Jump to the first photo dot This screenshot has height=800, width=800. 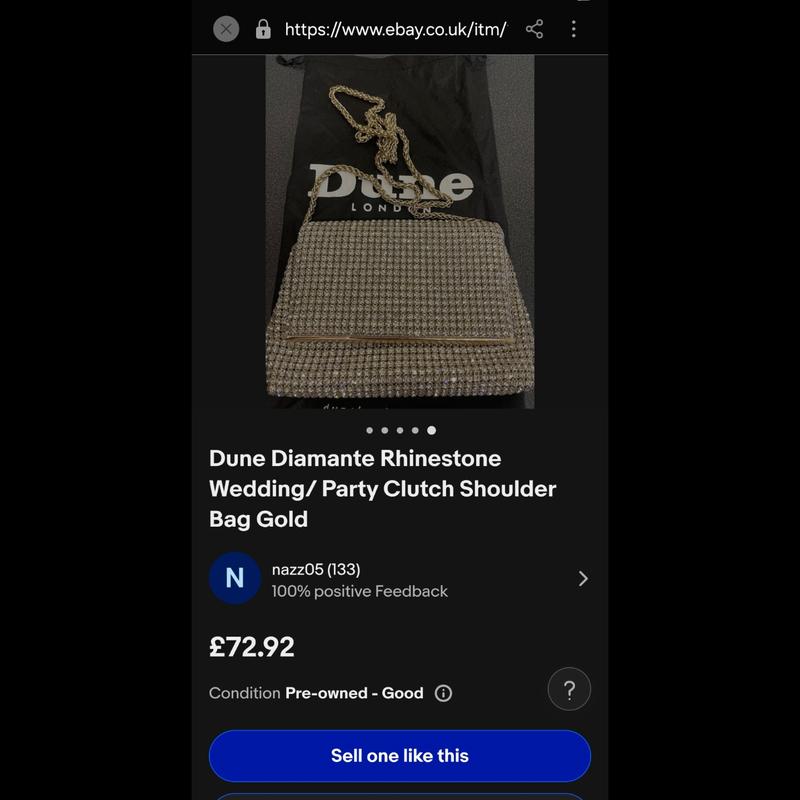(369, 431)
